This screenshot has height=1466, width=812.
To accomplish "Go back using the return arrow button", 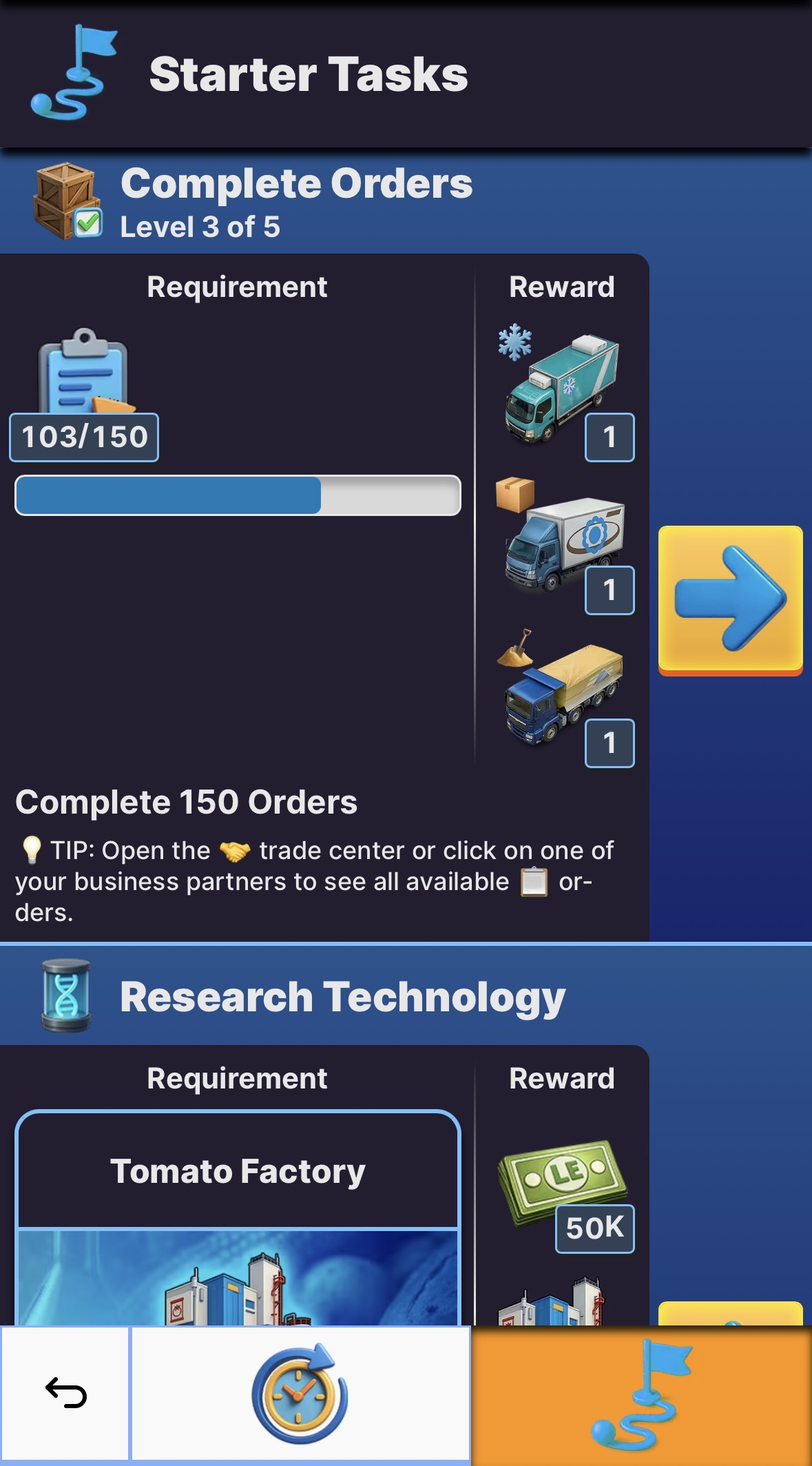I will click(65, 1393).
